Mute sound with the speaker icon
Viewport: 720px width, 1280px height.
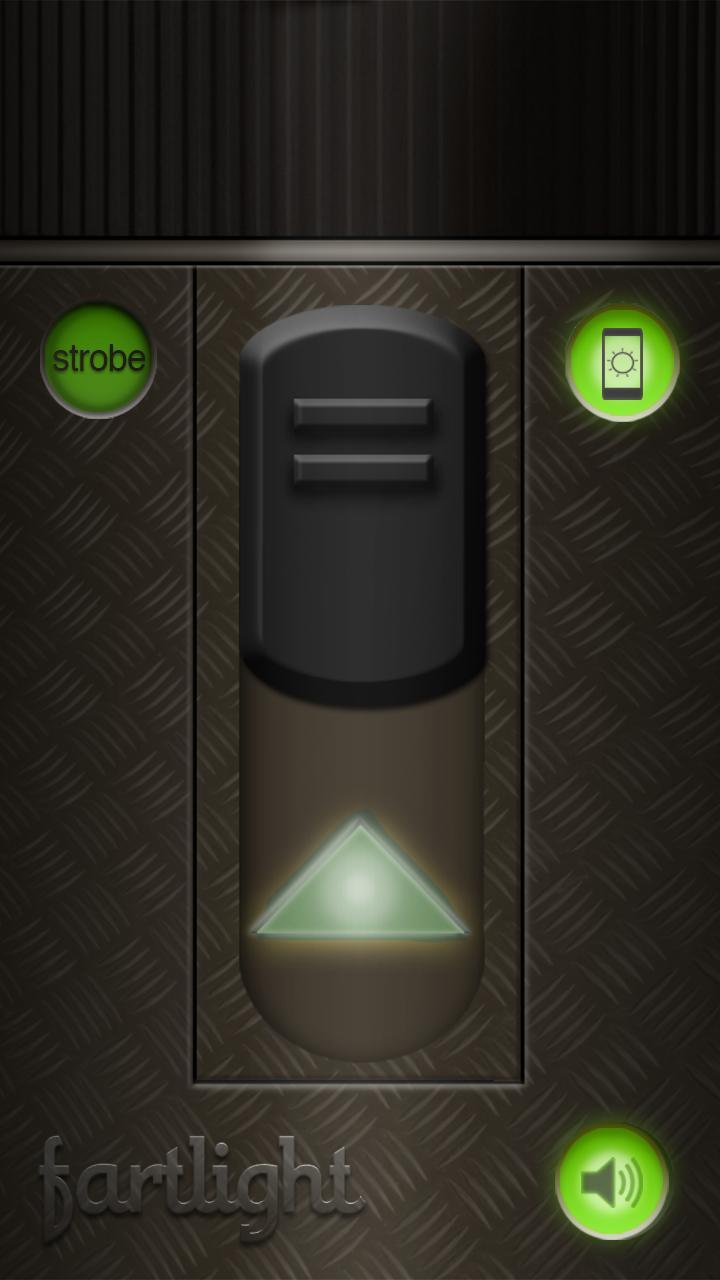(611, 1183)
